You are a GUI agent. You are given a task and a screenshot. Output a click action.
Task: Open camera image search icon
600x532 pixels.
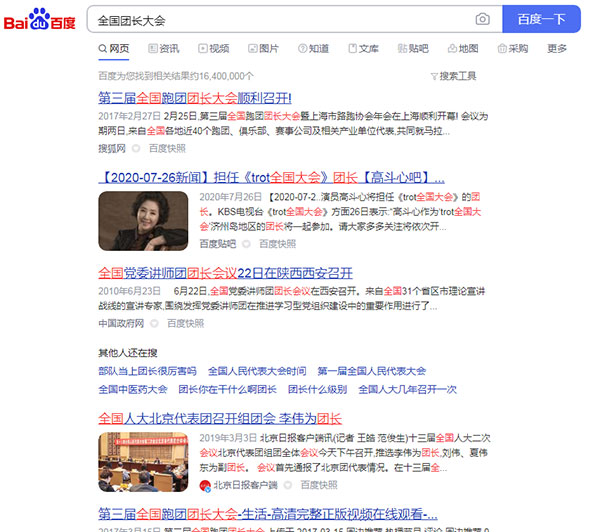[x=483, y=19]
